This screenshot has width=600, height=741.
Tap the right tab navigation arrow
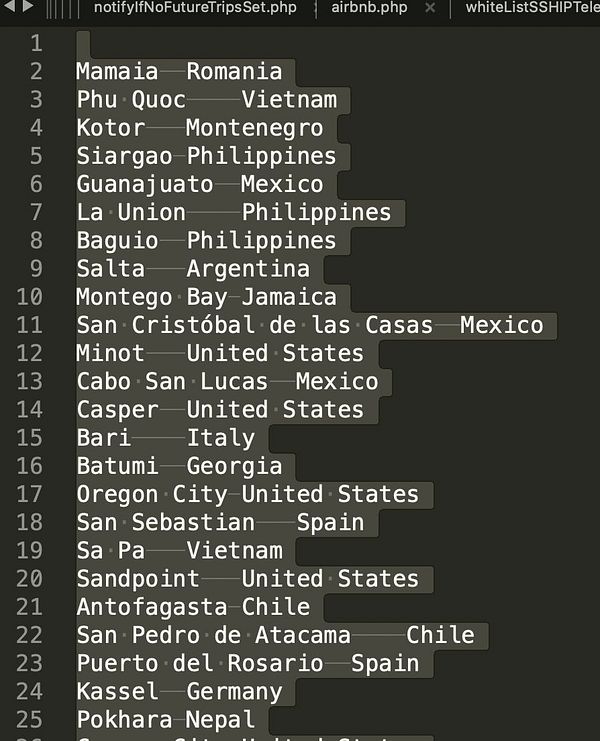click(27, 7)
